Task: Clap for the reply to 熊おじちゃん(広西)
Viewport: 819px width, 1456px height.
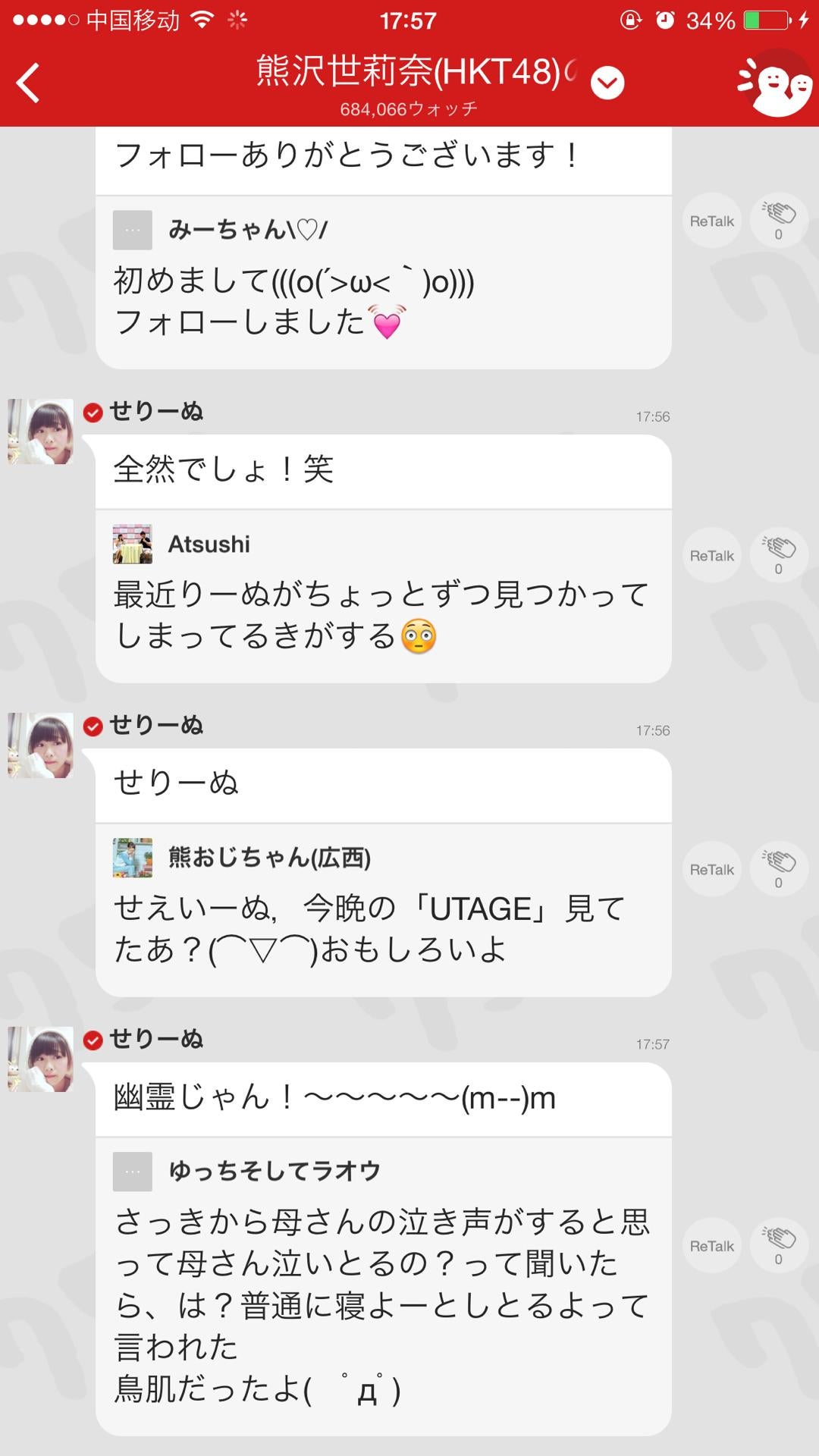Action: pyautogui.click(x=778, y=869)
